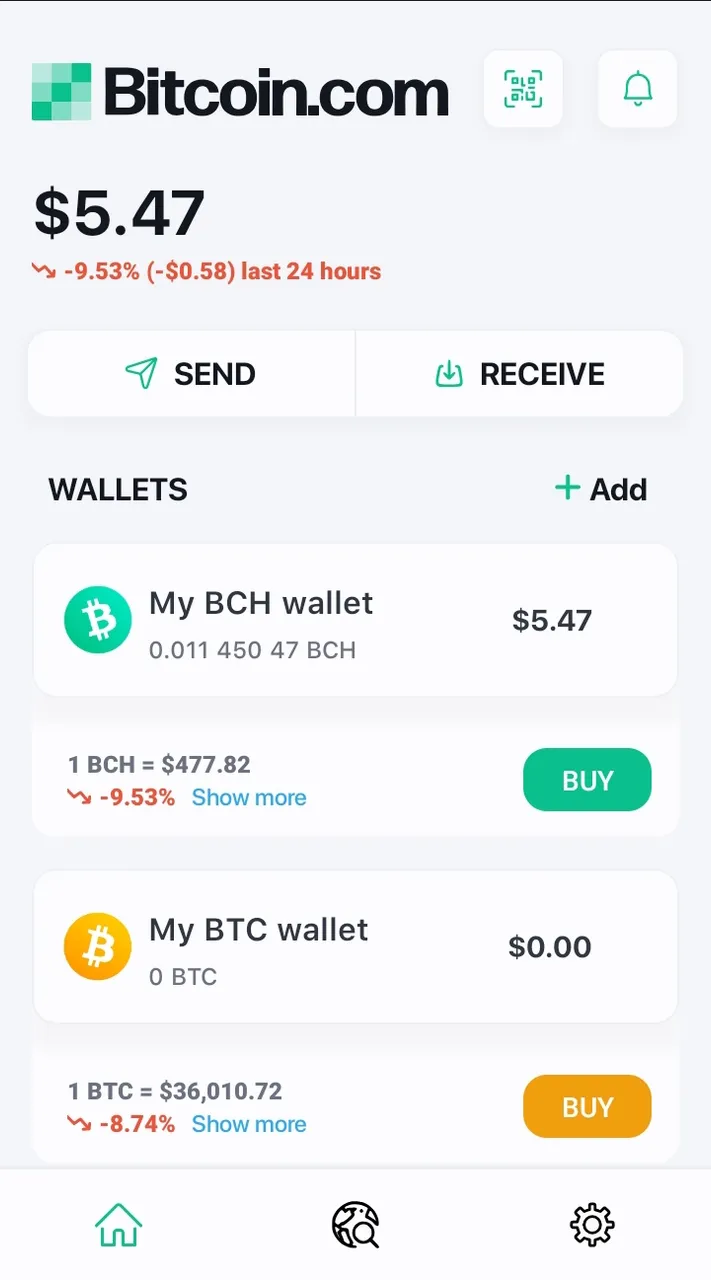711x1280 pixels.
Task: Show more under the BTC price
Action: [x=249, y=1125]
